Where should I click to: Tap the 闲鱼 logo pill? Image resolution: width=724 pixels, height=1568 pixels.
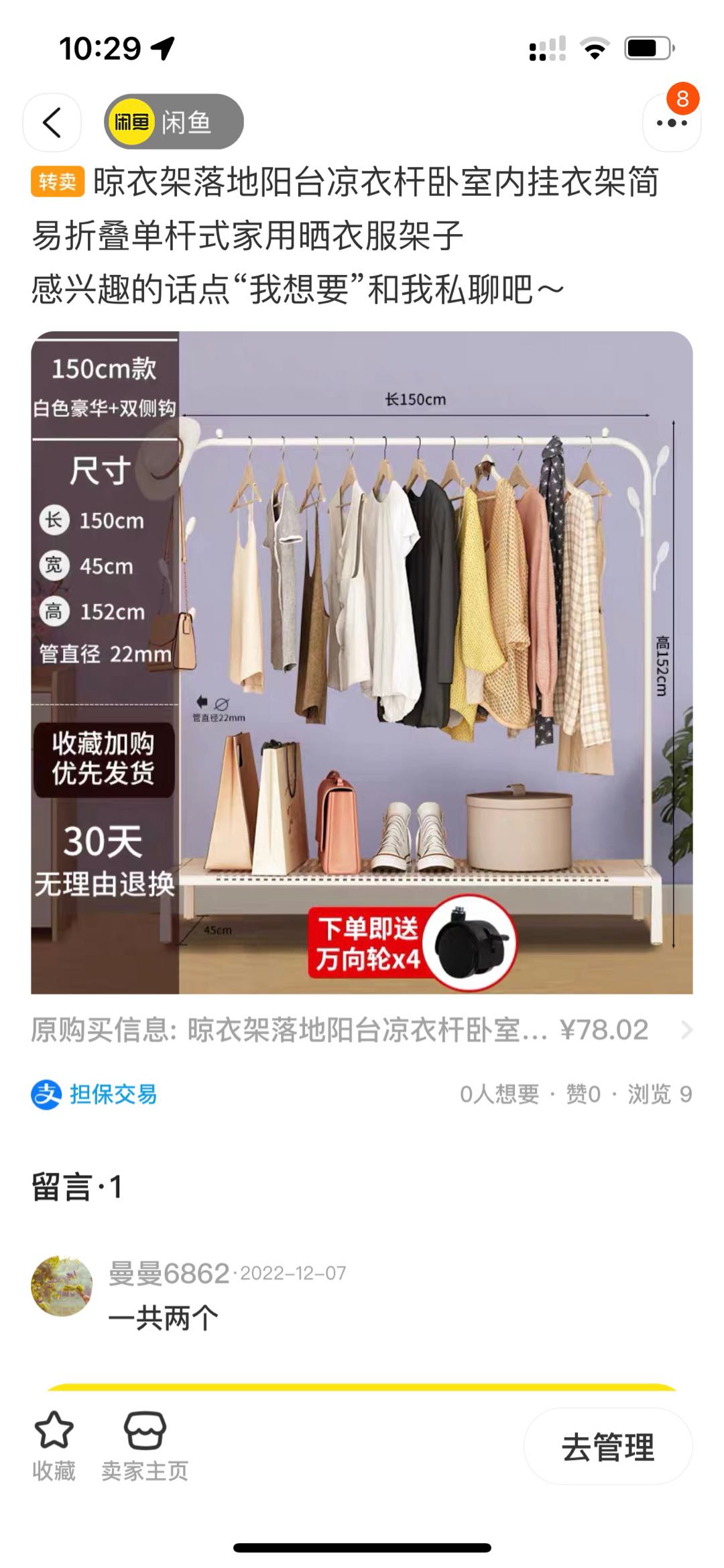(174, 122)
